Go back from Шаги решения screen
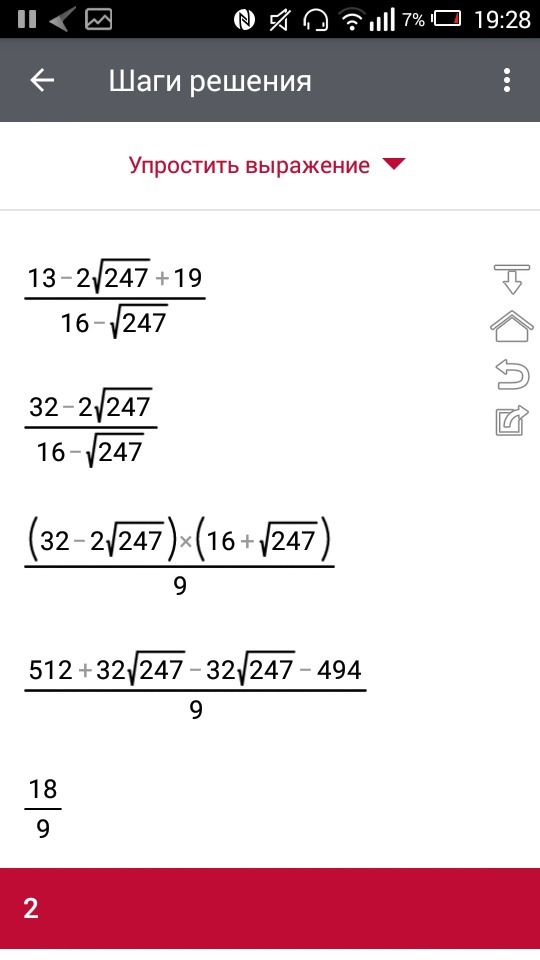 (x=42, y=80)
